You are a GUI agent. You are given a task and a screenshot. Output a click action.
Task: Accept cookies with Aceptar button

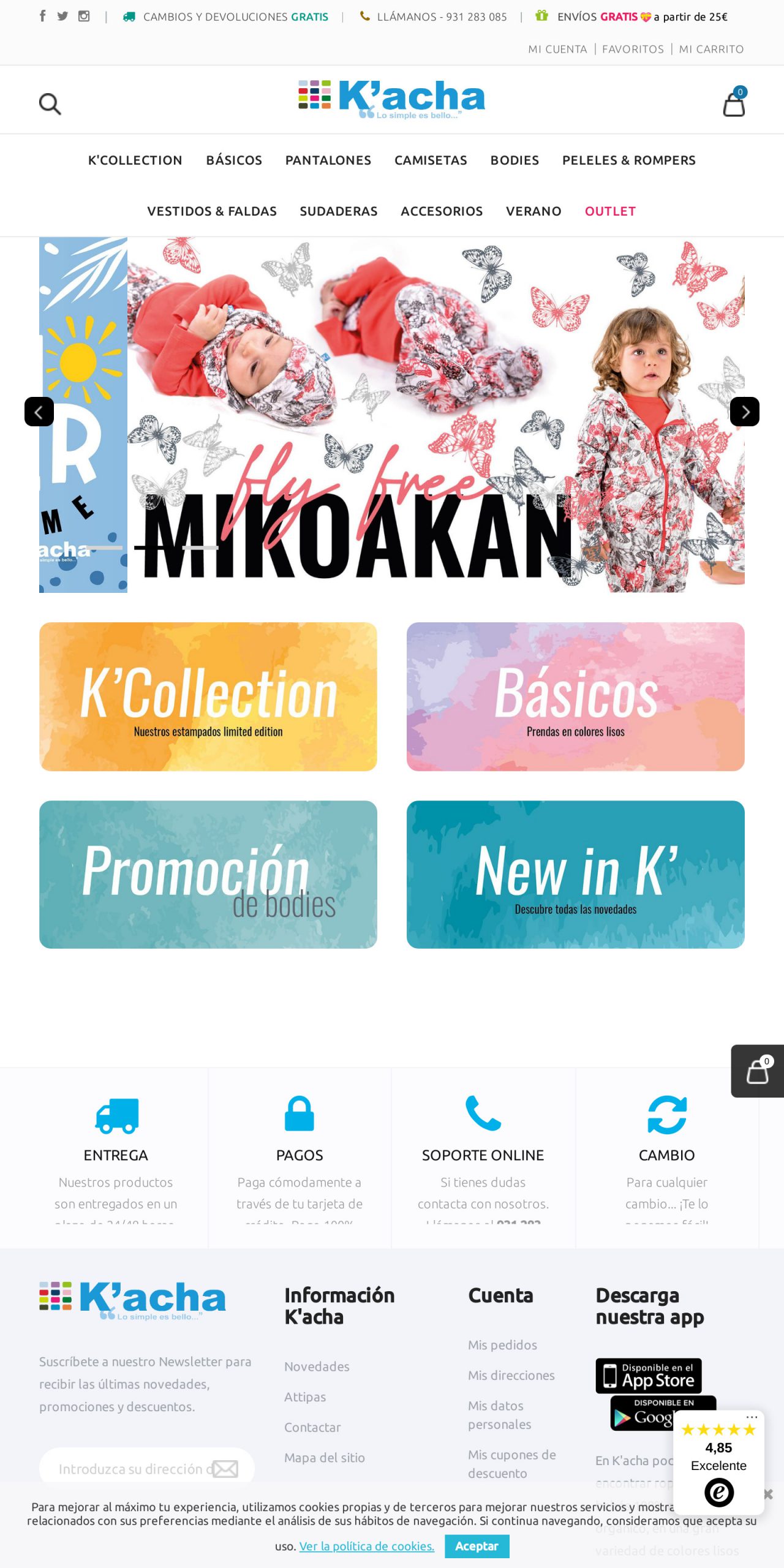(x=477, y=1546)
